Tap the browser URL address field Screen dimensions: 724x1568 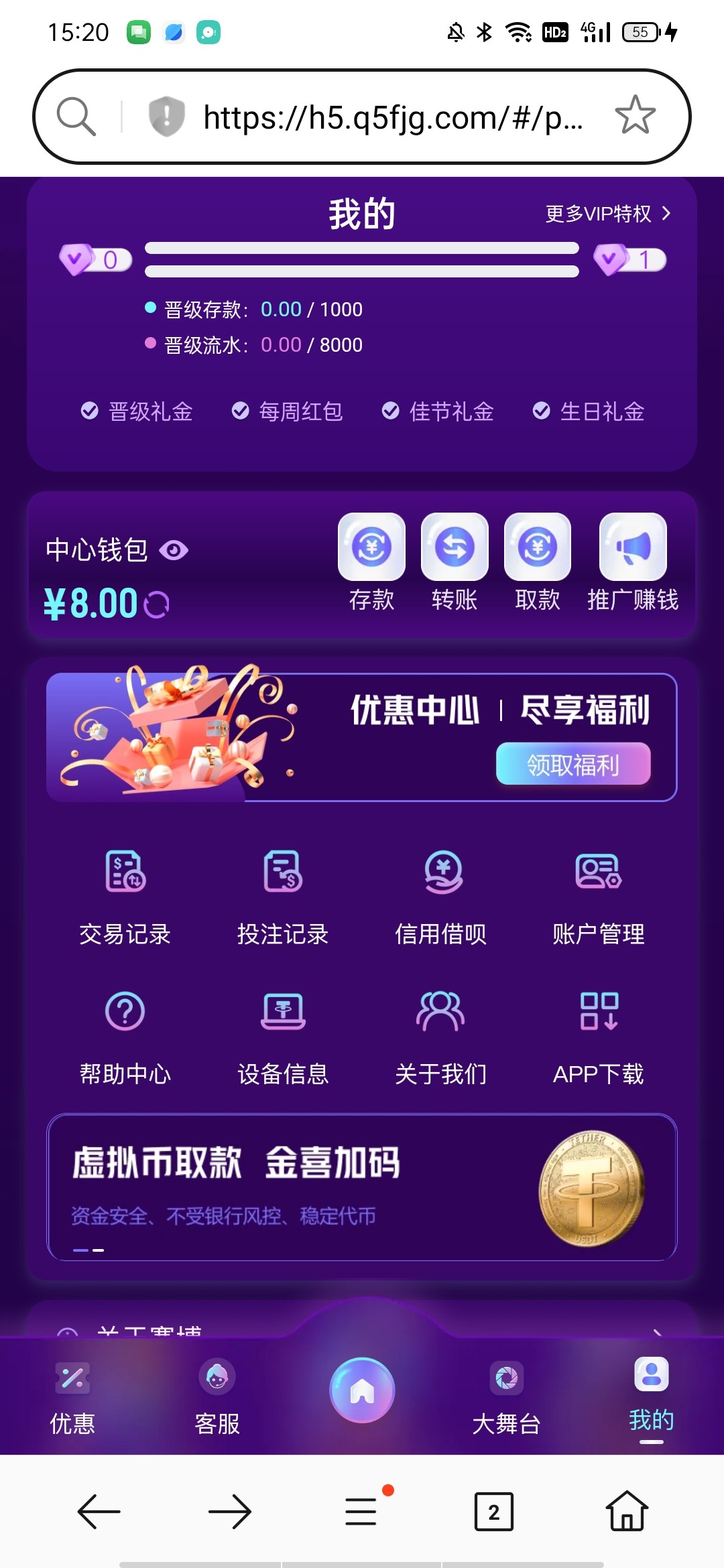(392, 117)
